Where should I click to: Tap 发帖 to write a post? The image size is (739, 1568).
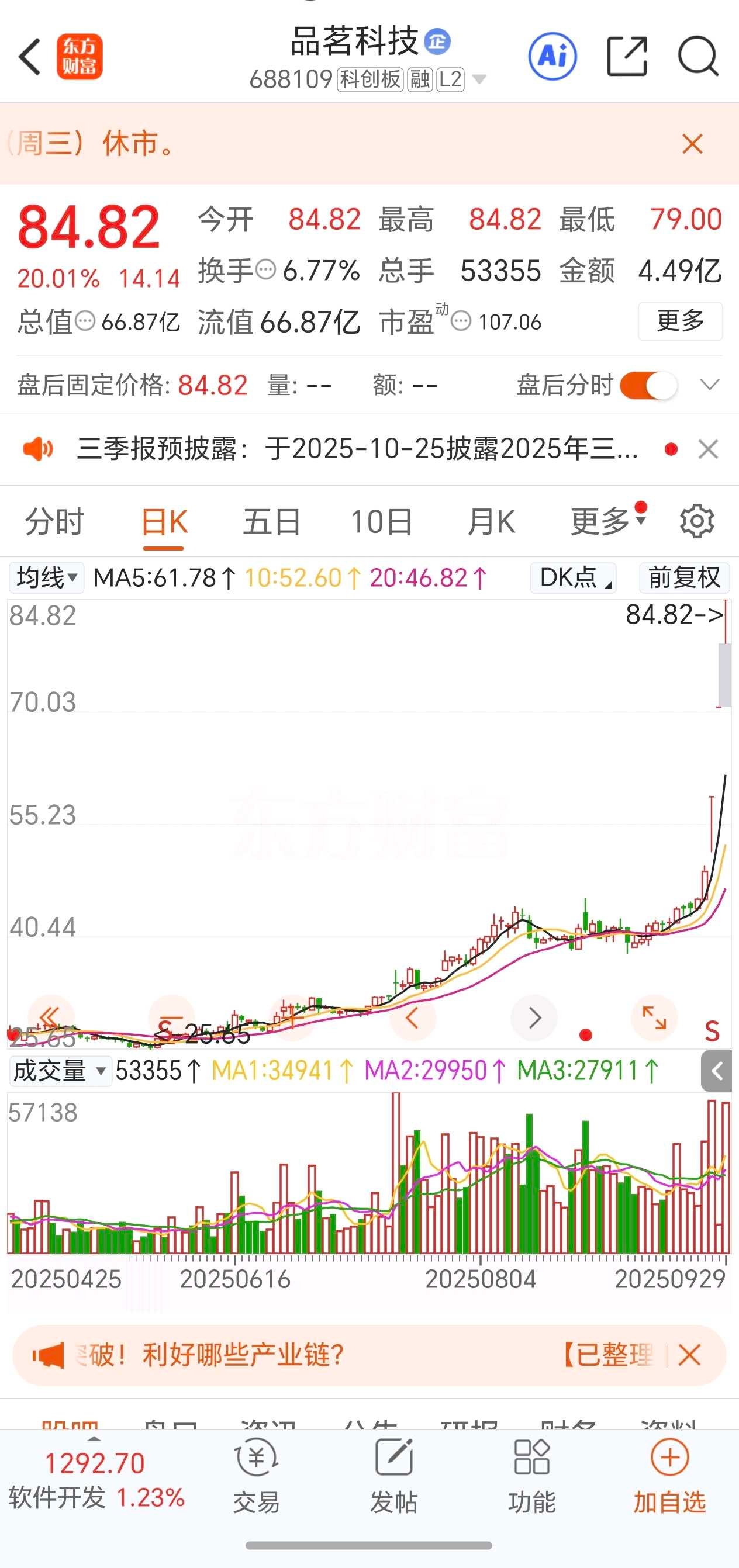click(394, 1475)
